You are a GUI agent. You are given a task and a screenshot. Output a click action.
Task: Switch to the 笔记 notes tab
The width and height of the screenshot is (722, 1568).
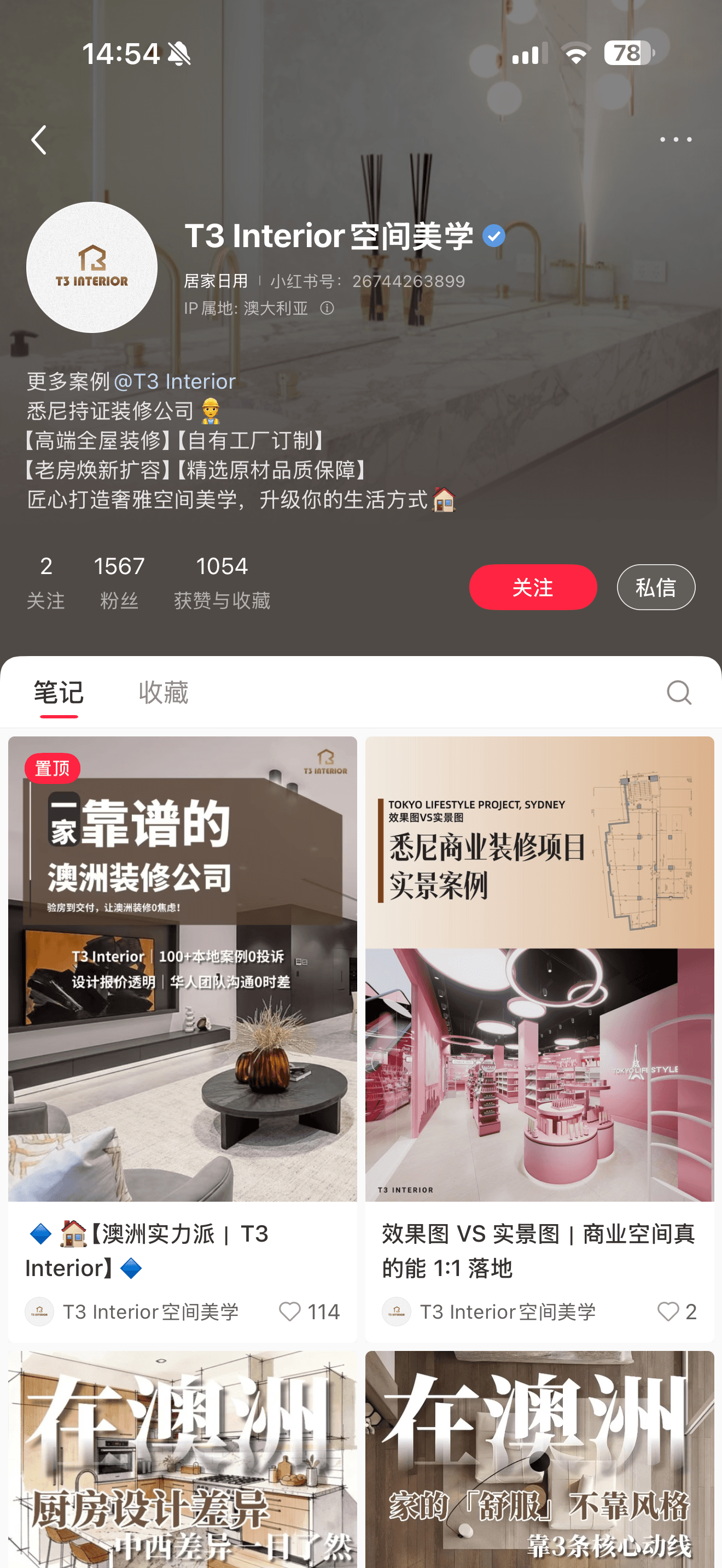tap(59, 693)
